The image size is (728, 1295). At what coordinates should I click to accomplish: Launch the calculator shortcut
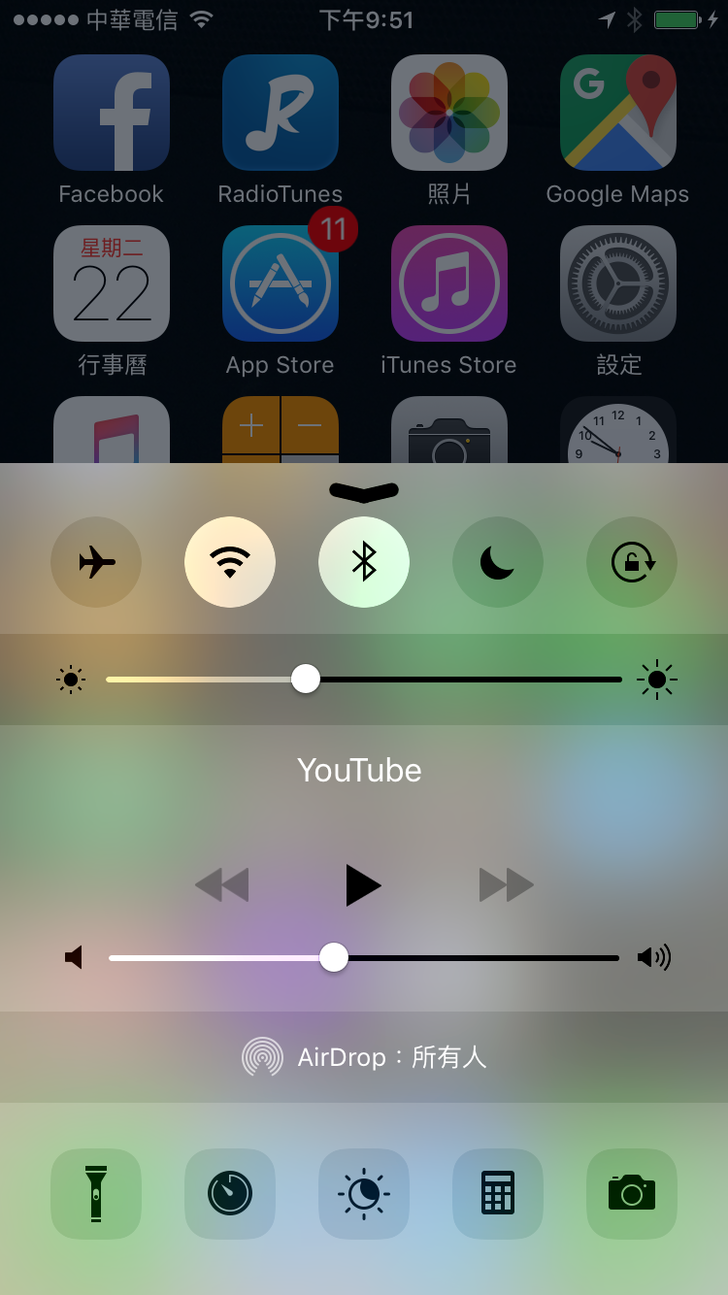point(497,1193)
